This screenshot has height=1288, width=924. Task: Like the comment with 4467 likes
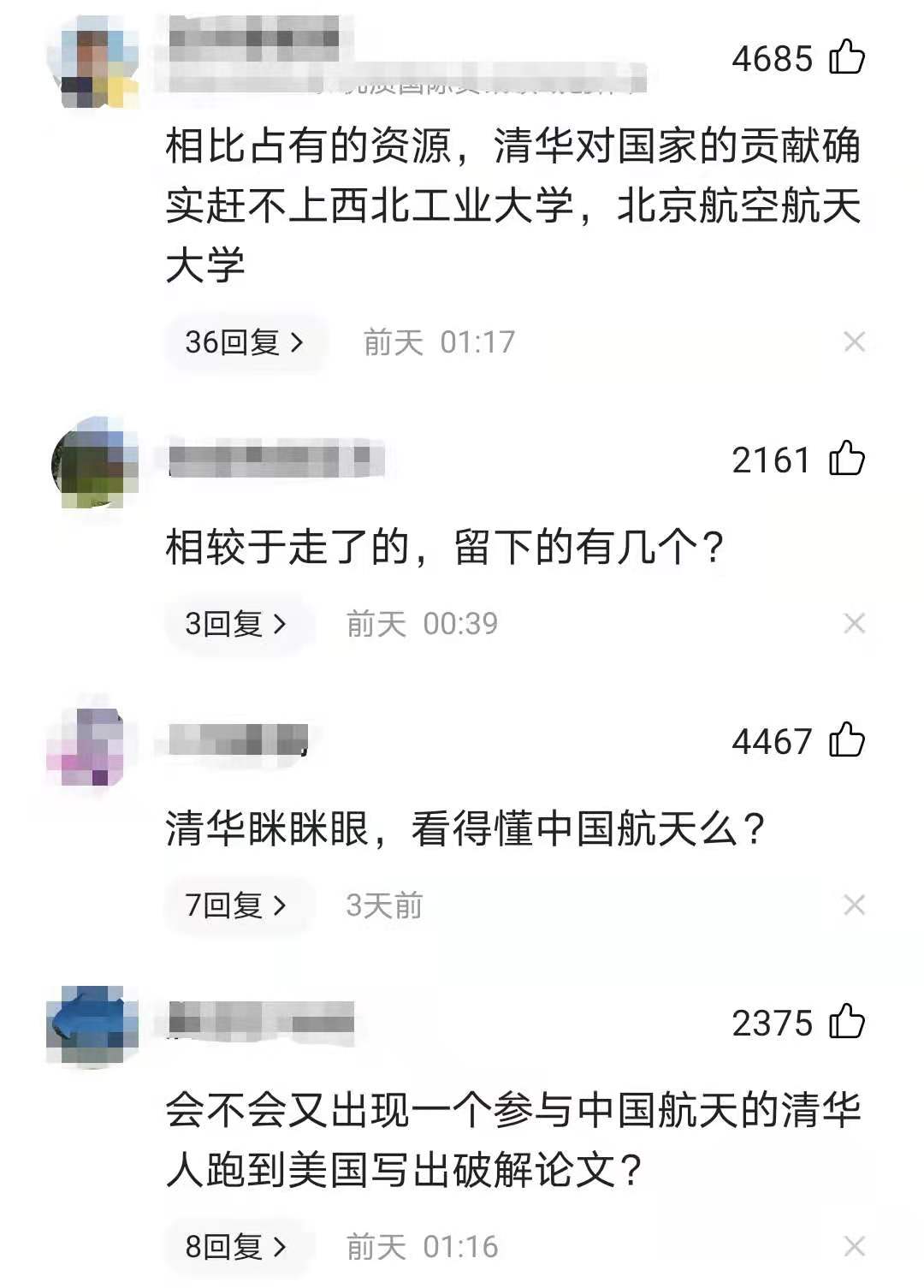pos(847,741)
